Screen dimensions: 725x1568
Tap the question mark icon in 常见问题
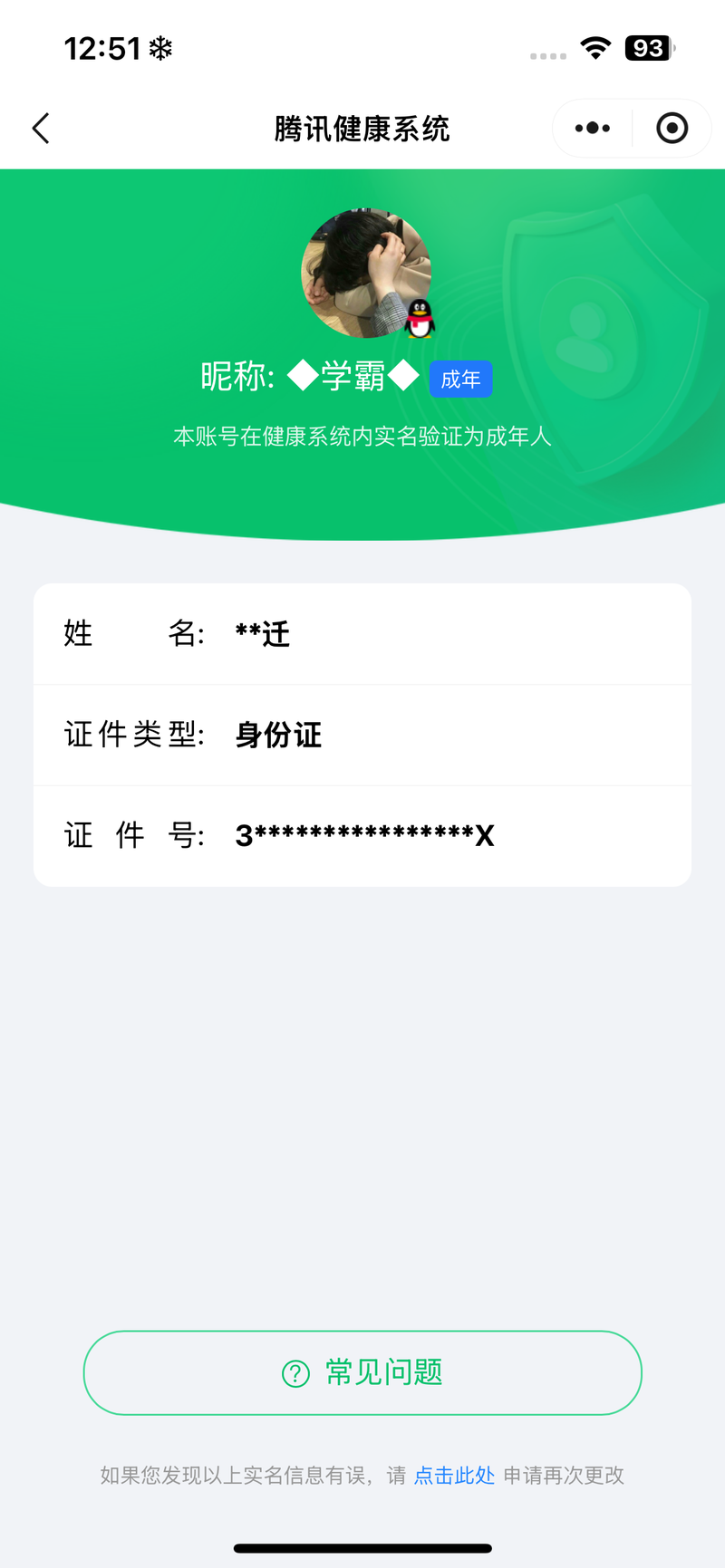(294, 1373)
